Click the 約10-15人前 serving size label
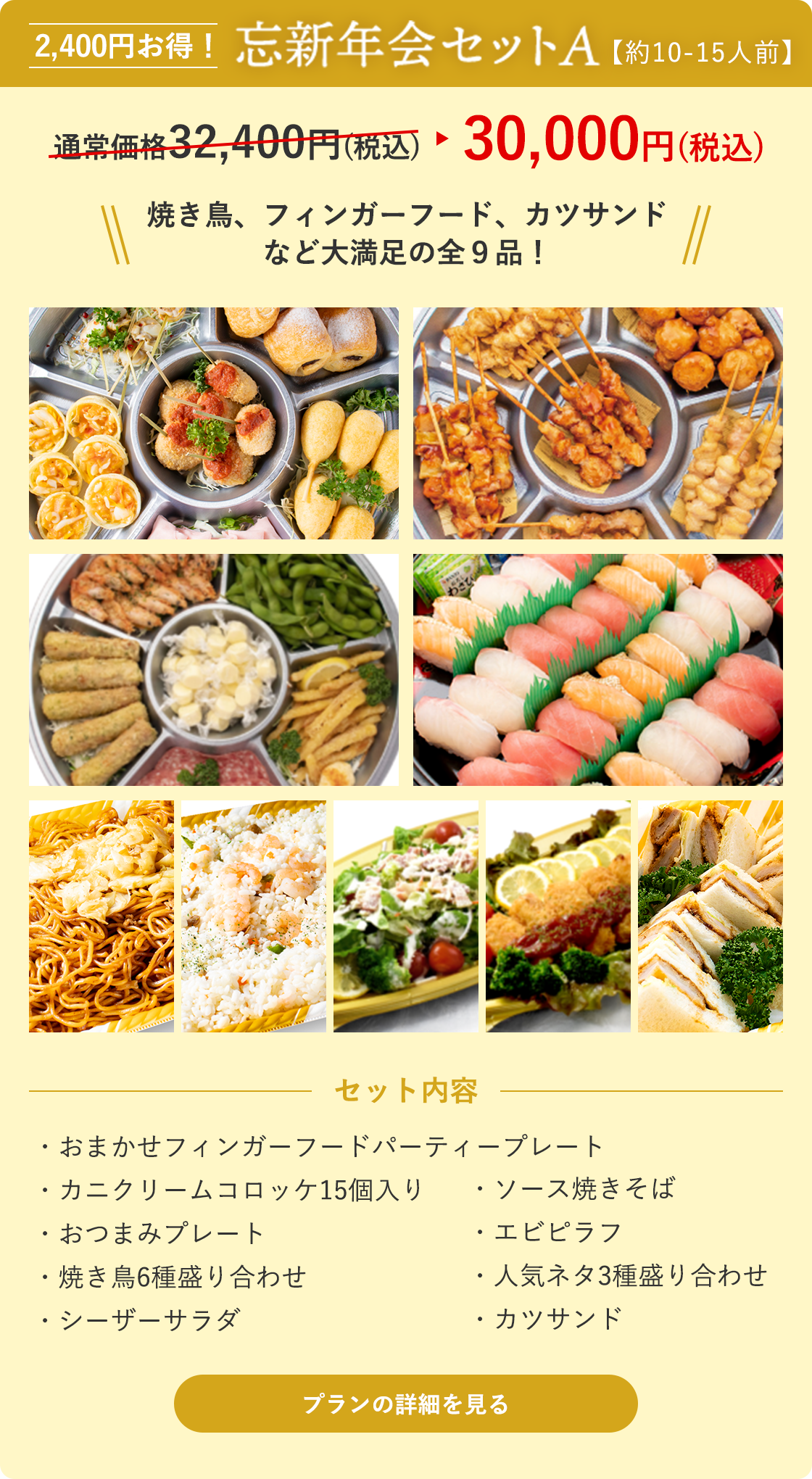Screen dimensions: 812x1479 pos(700,51)
